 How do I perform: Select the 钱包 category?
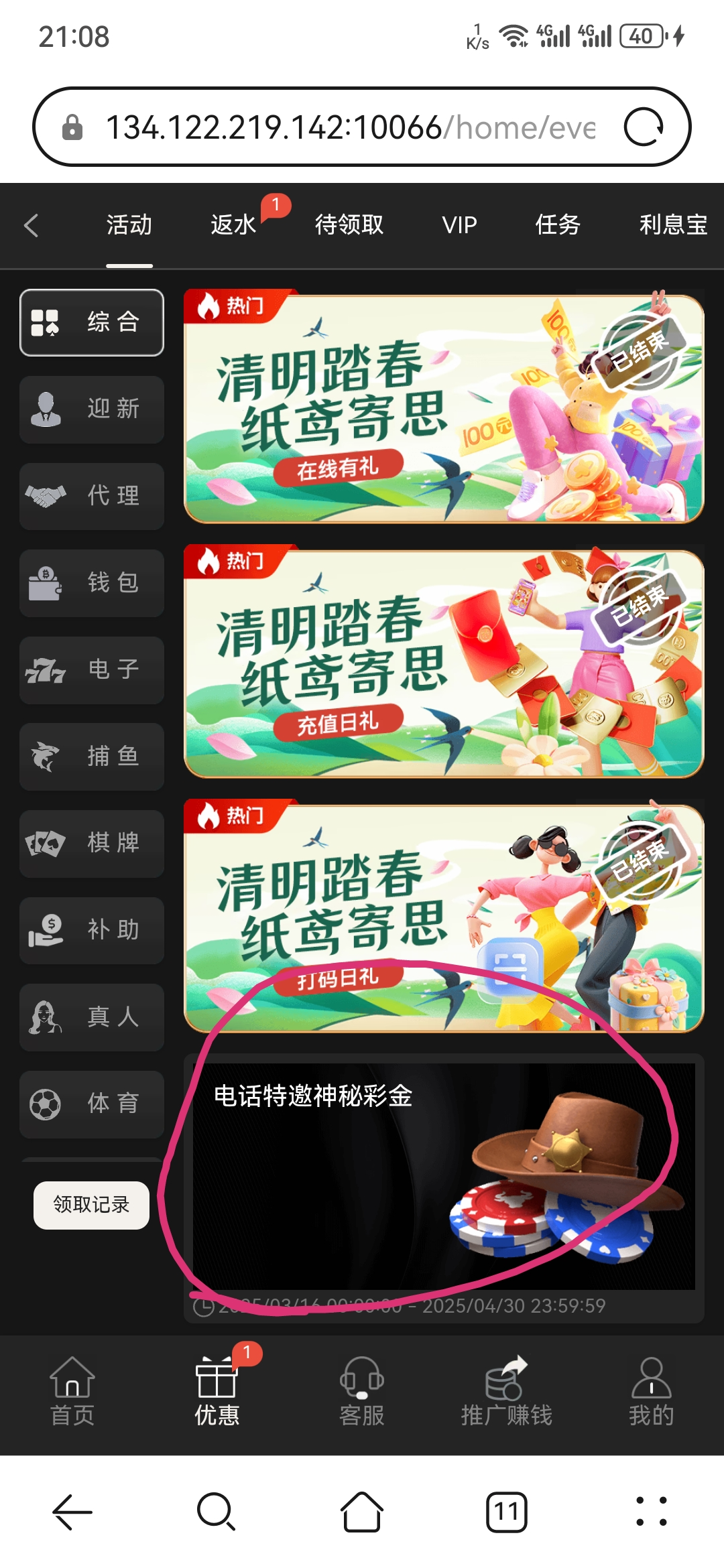(92, 582)
